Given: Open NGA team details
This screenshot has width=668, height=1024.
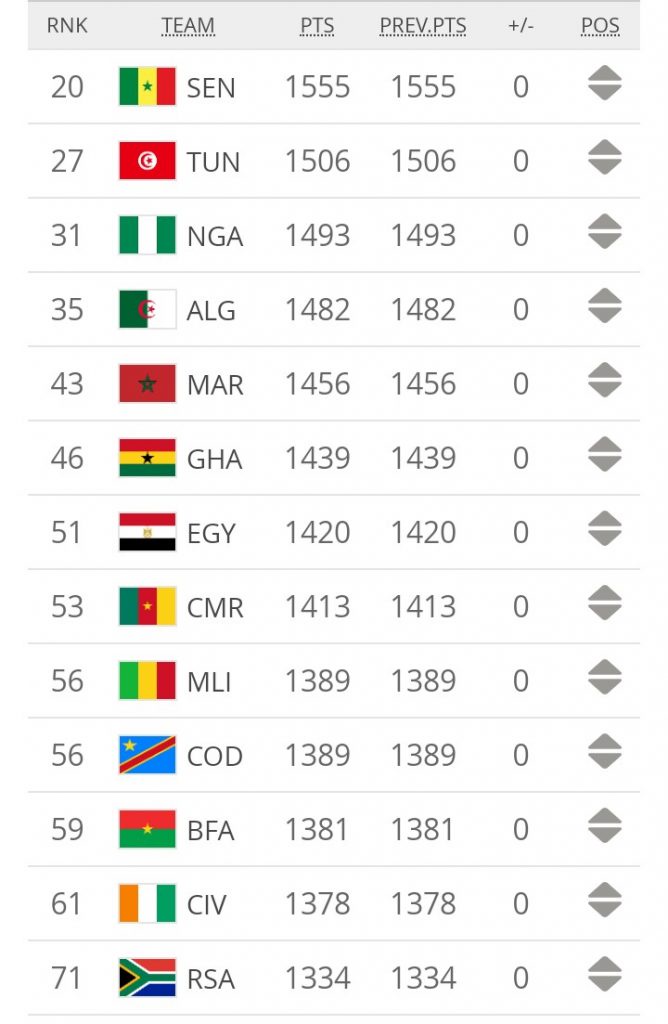Looking at the screenshot, I should coord(215,236).
